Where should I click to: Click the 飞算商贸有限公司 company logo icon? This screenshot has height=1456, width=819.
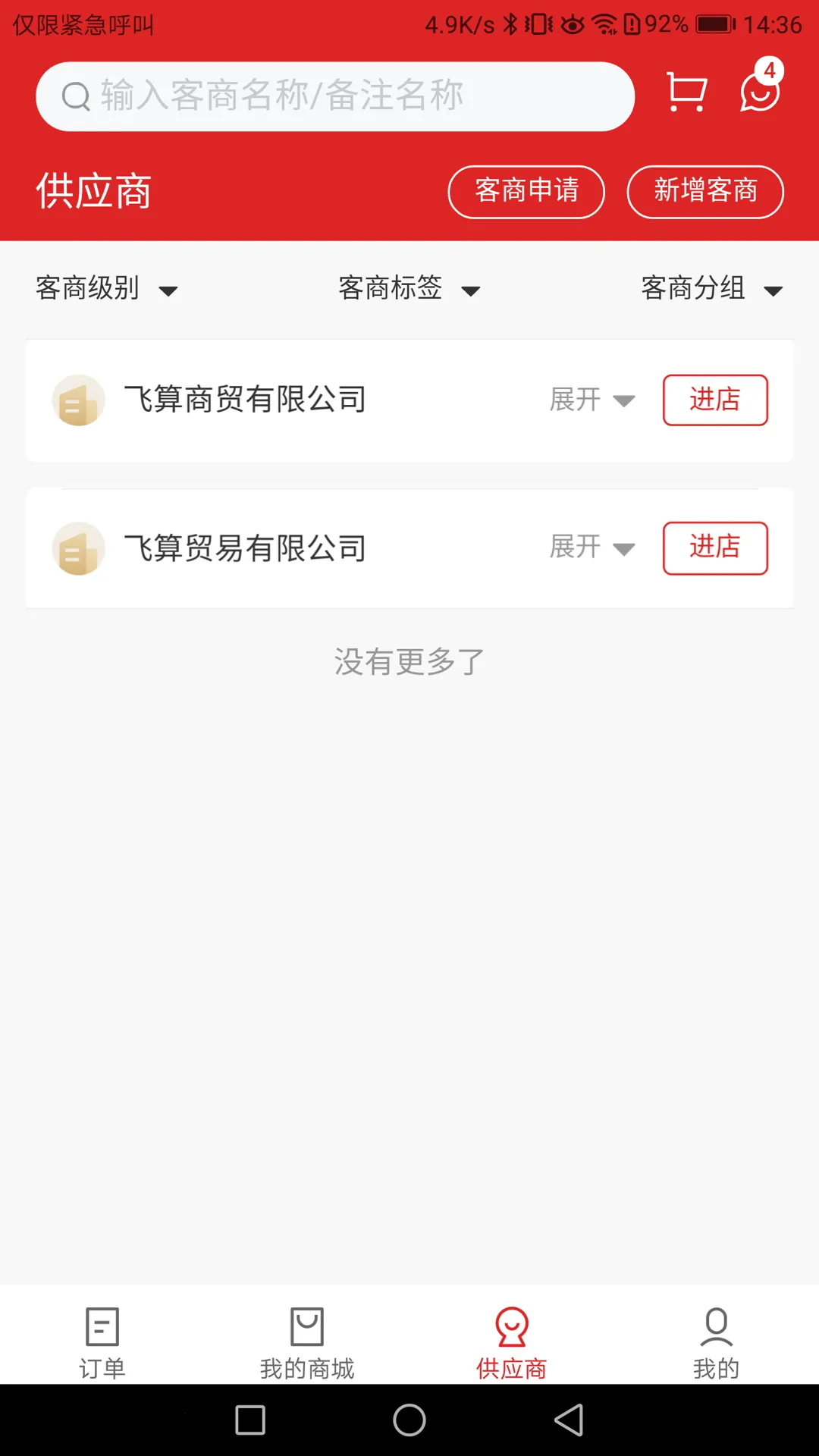[78, 400]
